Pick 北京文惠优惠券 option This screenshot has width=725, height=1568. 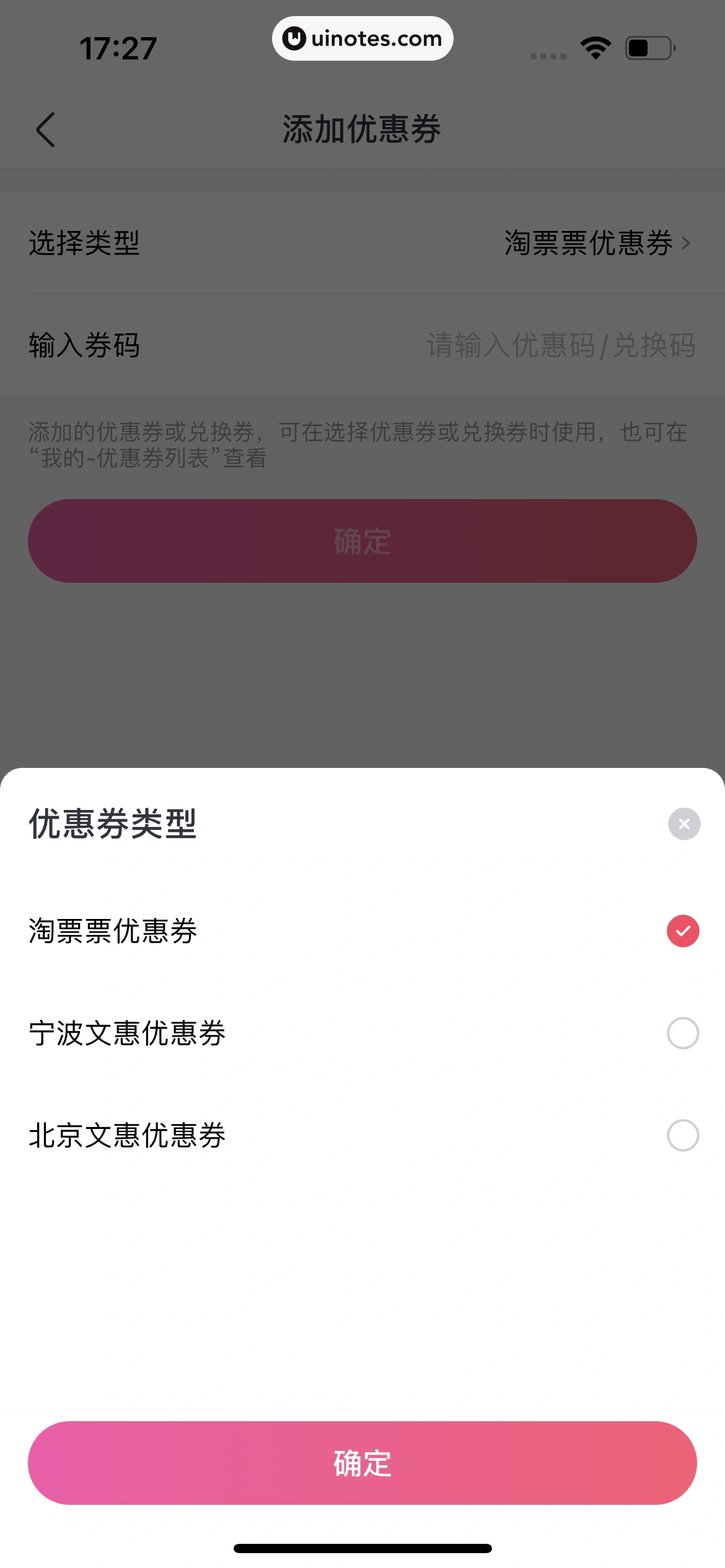tap(682, 1135)
